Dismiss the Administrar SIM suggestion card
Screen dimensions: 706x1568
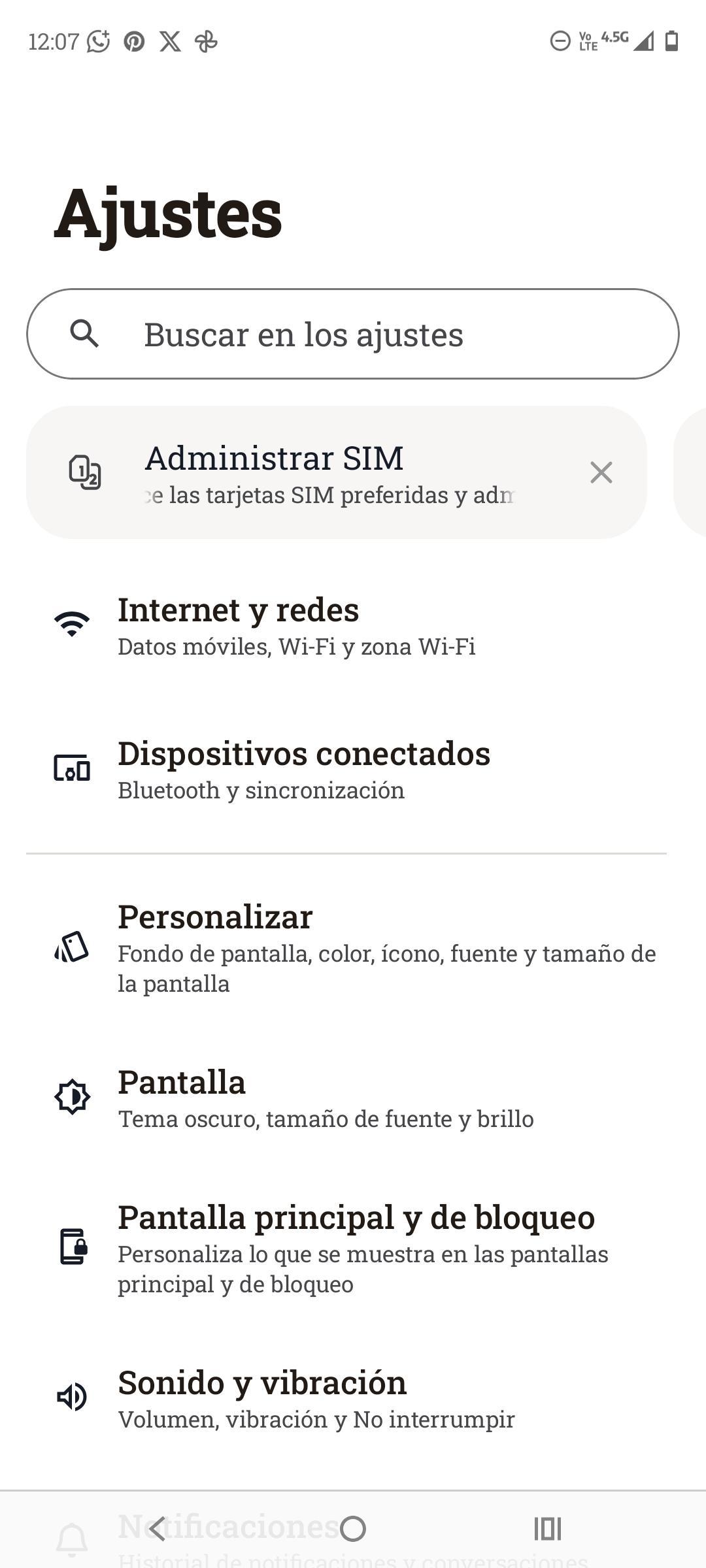click(601, 472)
